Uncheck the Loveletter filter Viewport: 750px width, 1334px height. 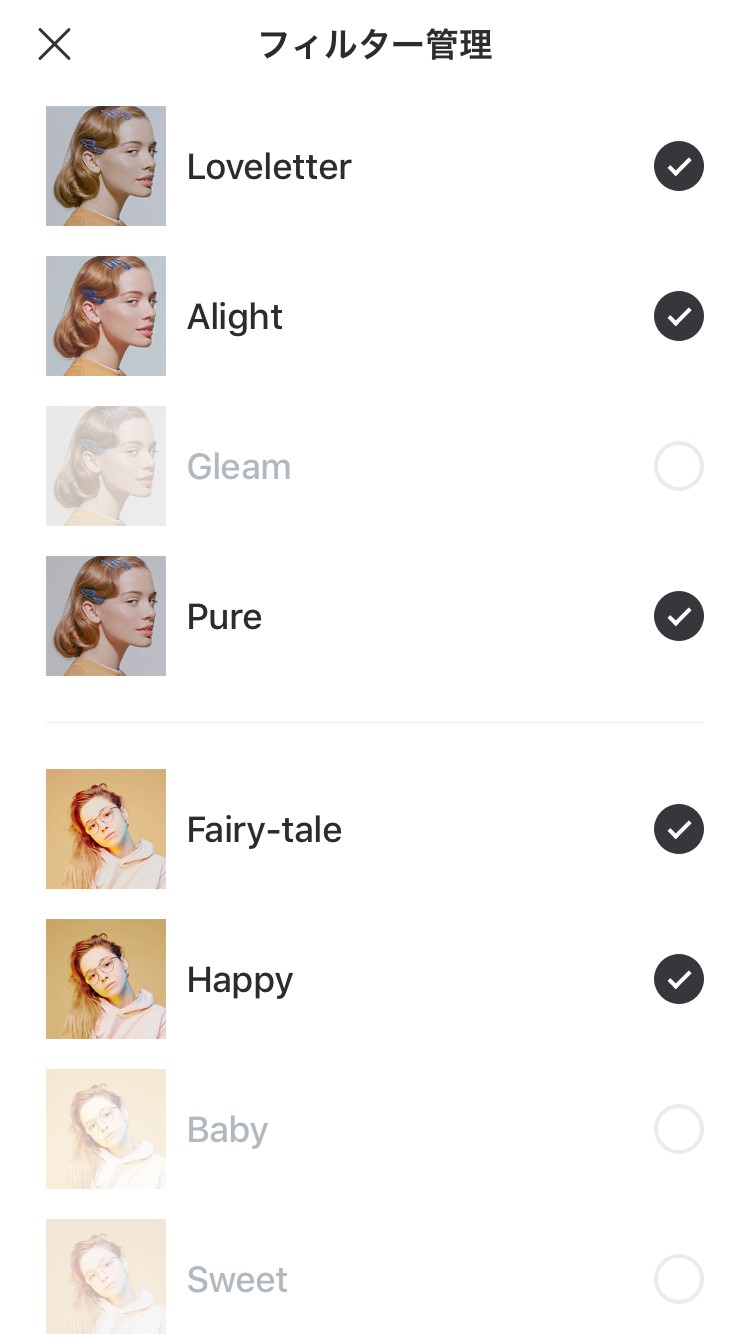tap(679, 166)
